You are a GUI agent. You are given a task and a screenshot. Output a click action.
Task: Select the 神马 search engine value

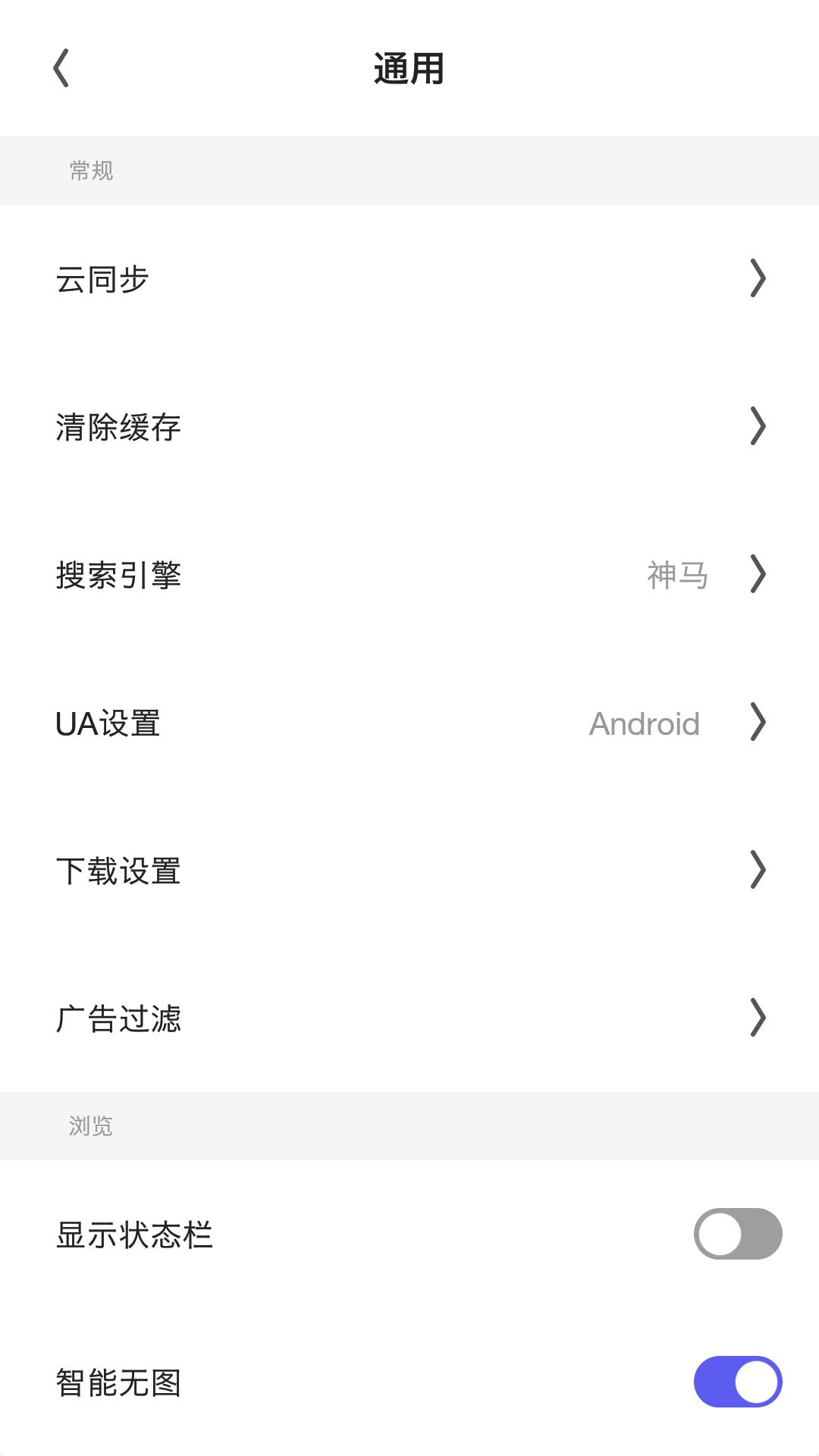(678, 575)
